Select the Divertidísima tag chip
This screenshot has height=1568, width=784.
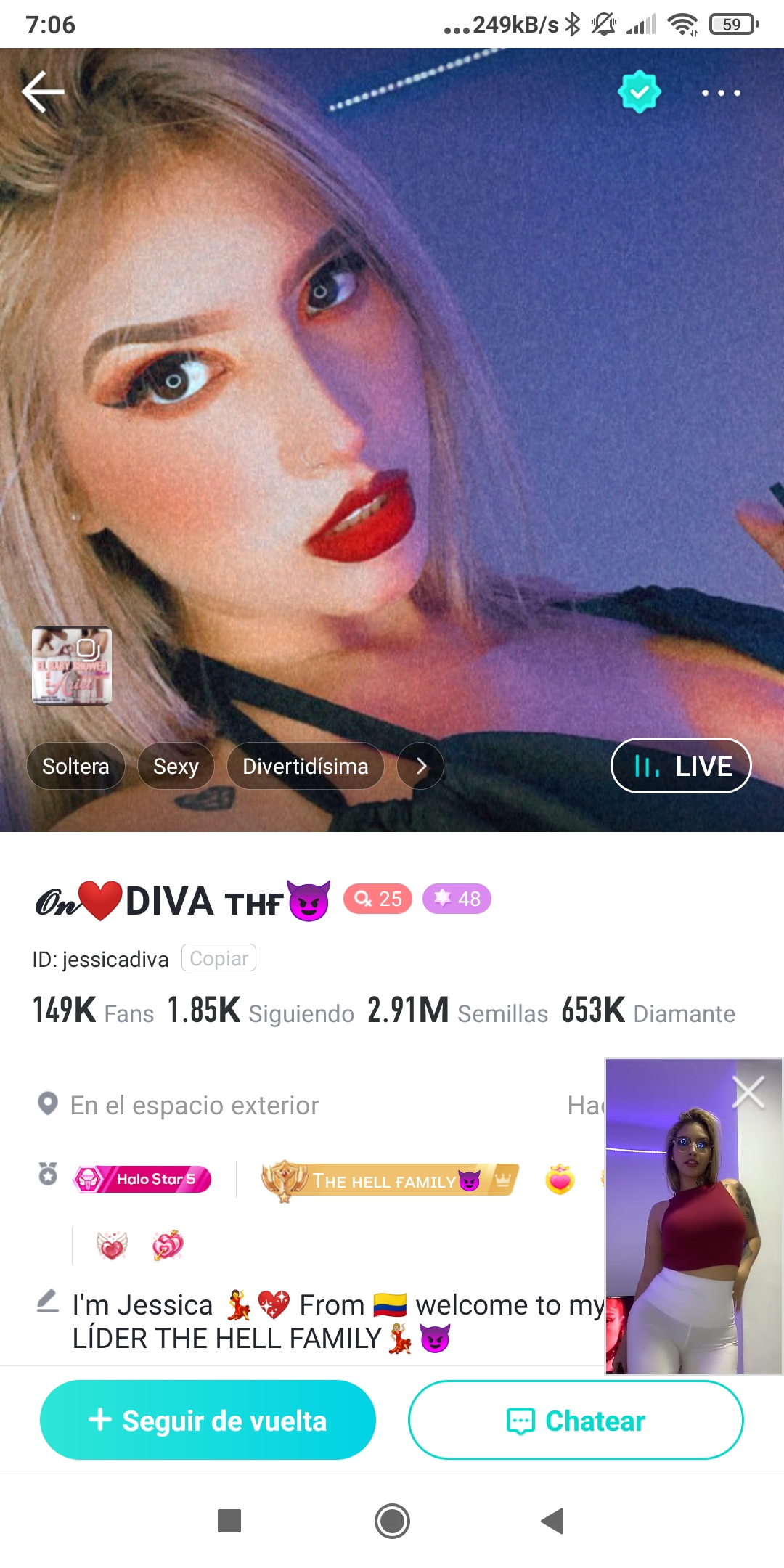tap(305, 766)
